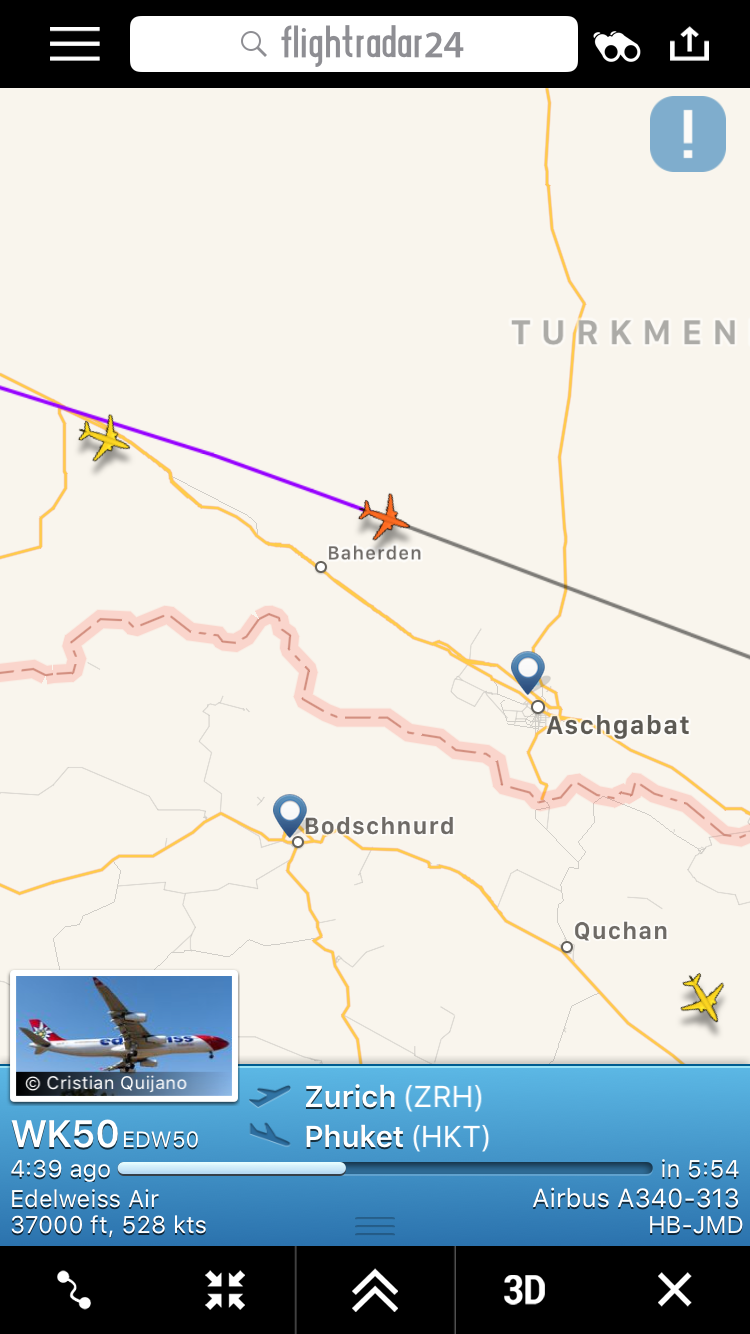Image resolution: width=750 pixels, height=1334 pixels.
Task: Open the hamburger menu
Action: [75, 45]
